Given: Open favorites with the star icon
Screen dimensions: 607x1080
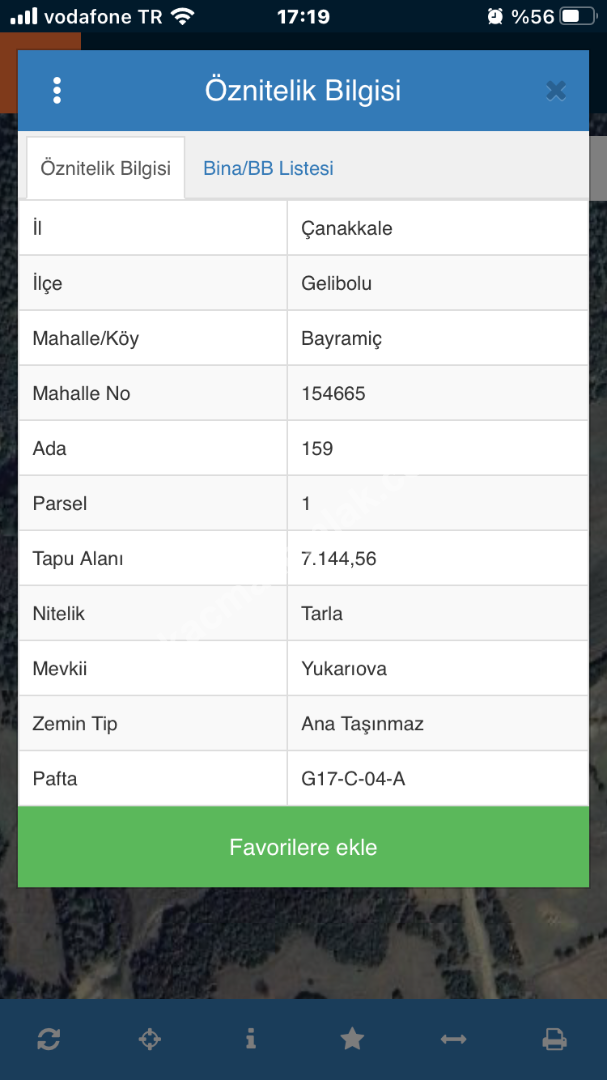Looking at the screenshot, I should [352, 1039].
